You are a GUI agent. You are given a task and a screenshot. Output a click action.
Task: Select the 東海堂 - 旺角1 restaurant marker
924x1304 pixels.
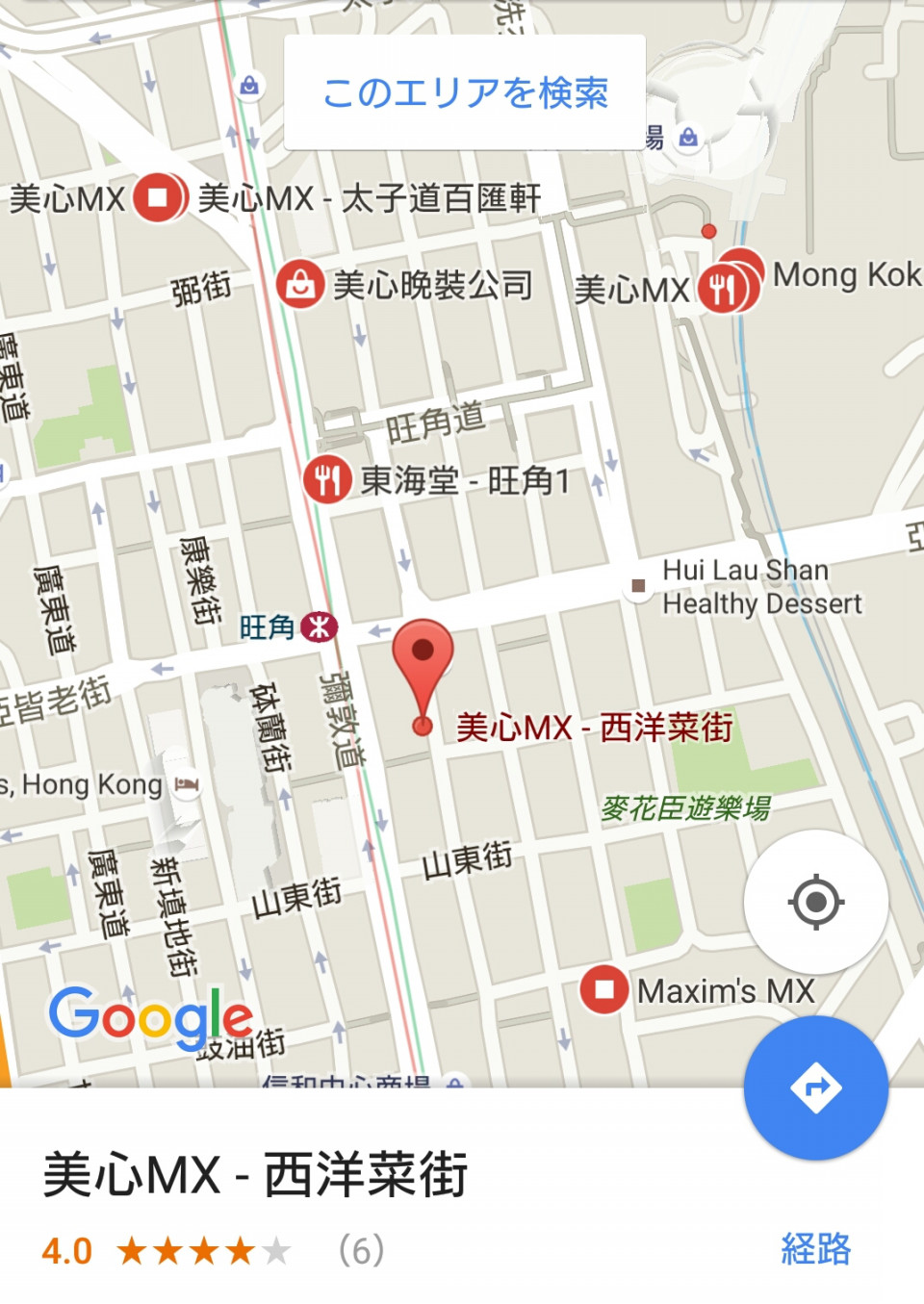(326, 479)
